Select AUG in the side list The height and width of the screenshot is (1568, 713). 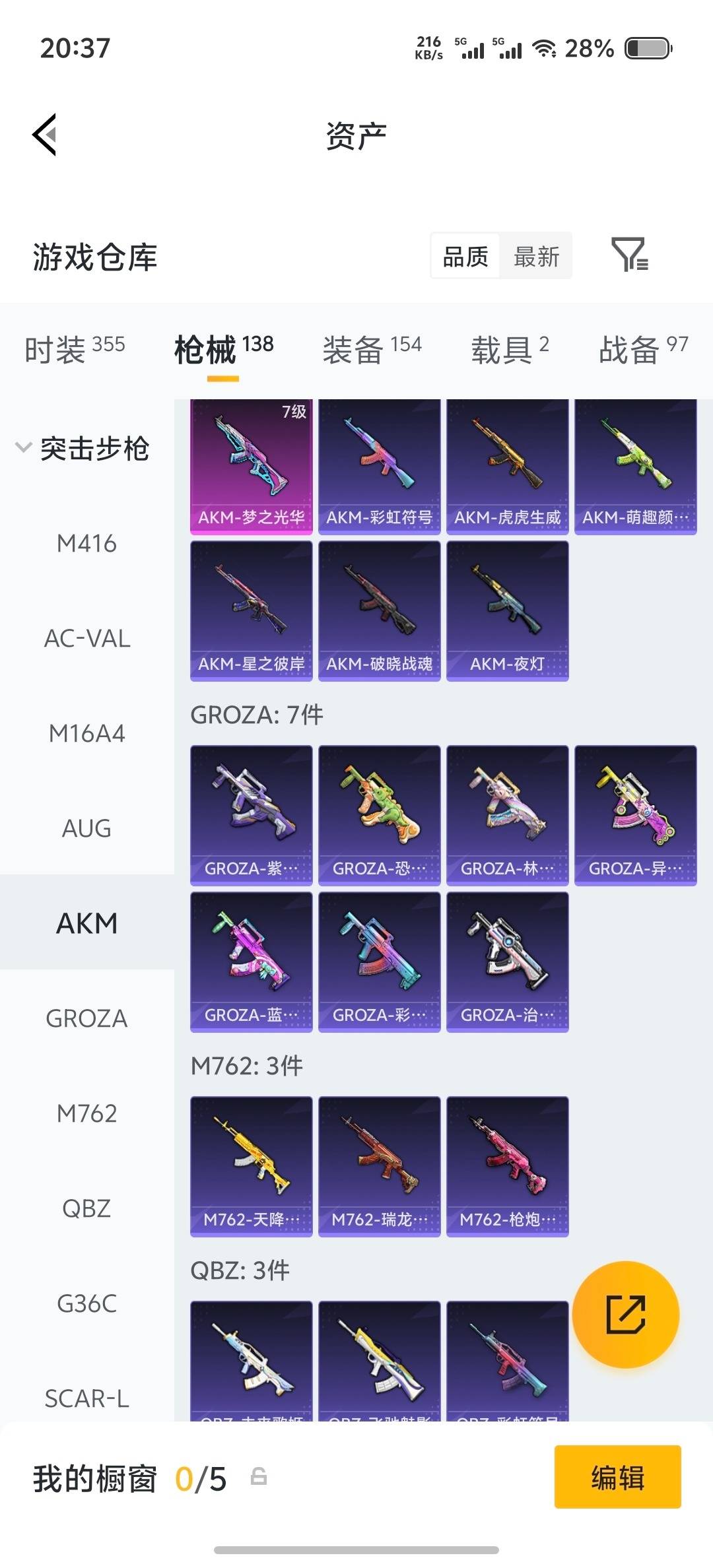coord(86,828)
